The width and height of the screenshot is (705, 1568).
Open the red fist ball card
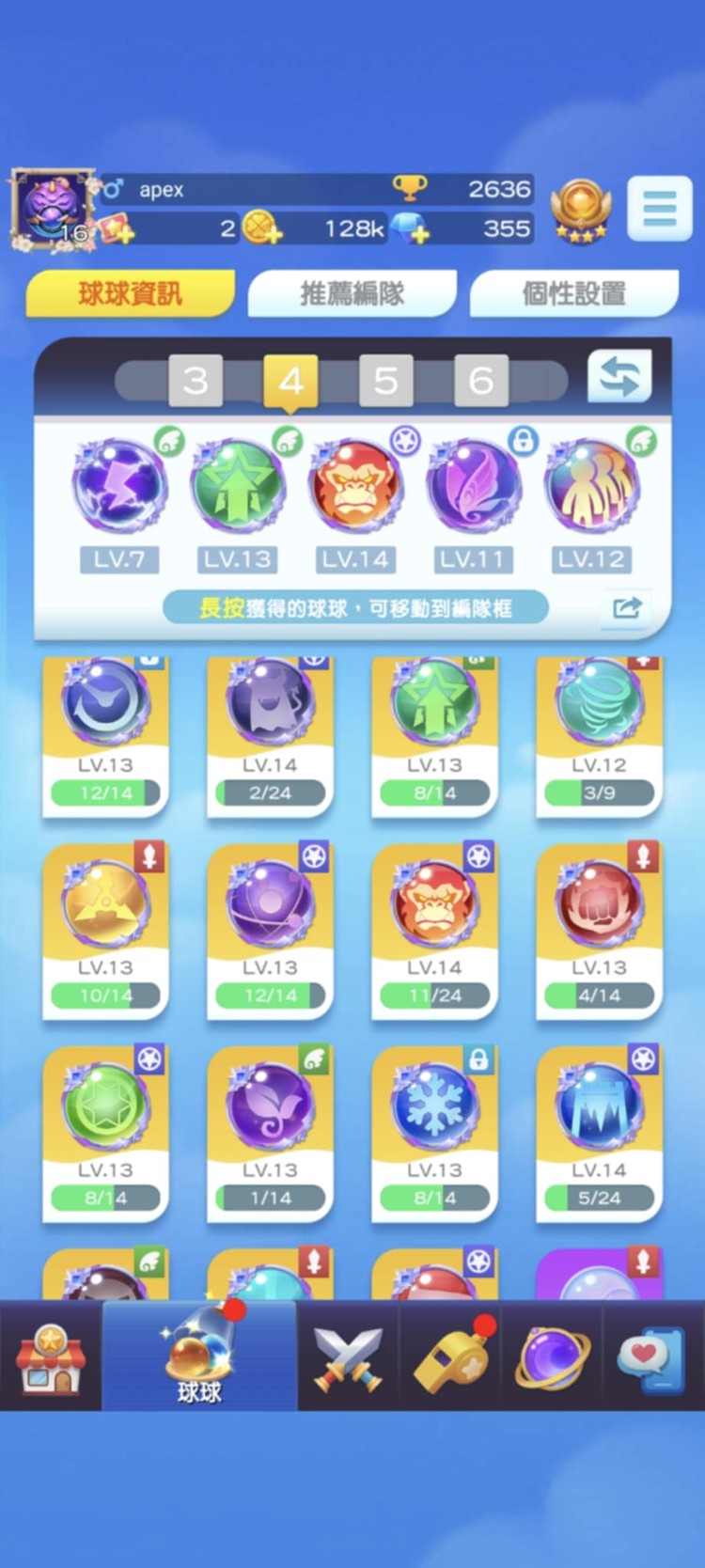tap(599, 931)
